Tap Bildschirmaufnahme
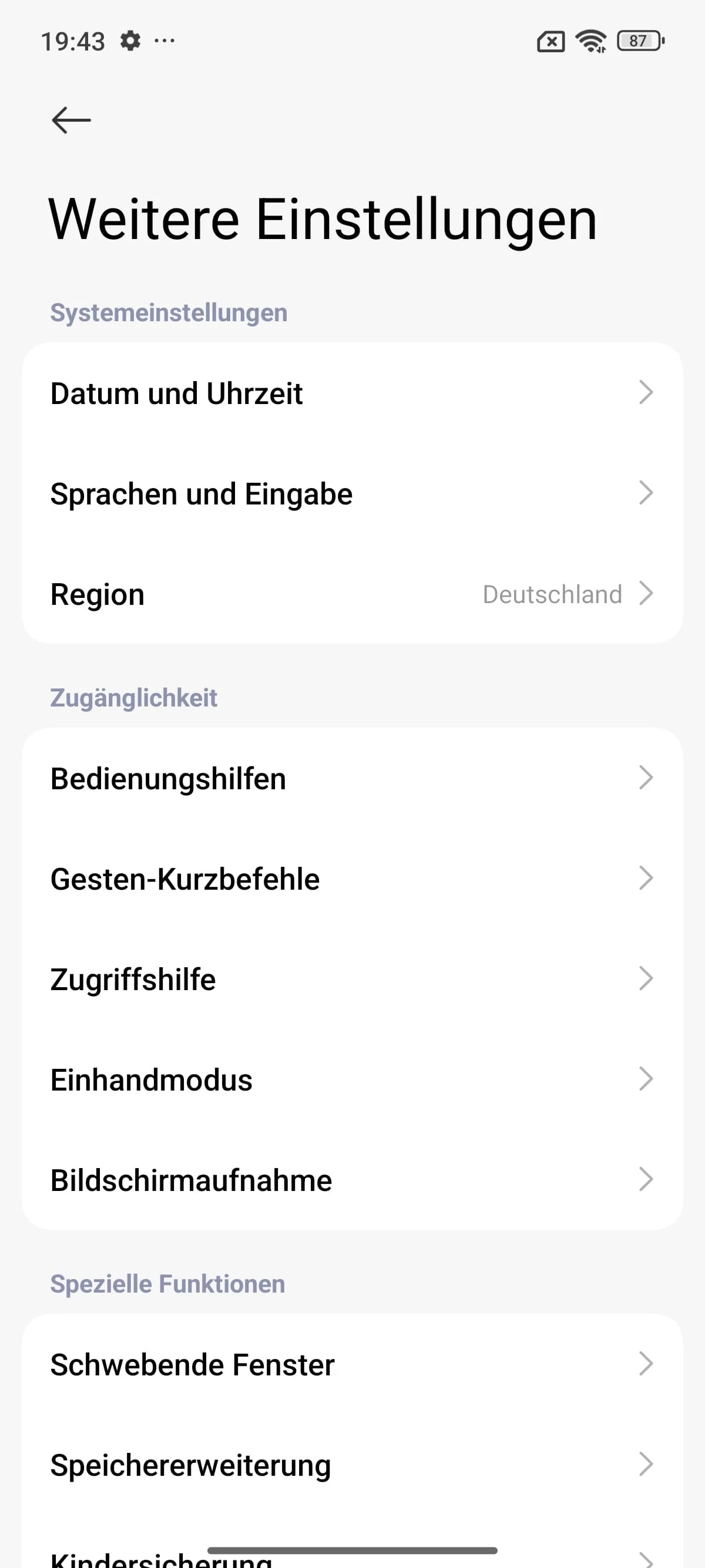The height and width of the screenshot is (1568, 705). tap(352, 1180)
